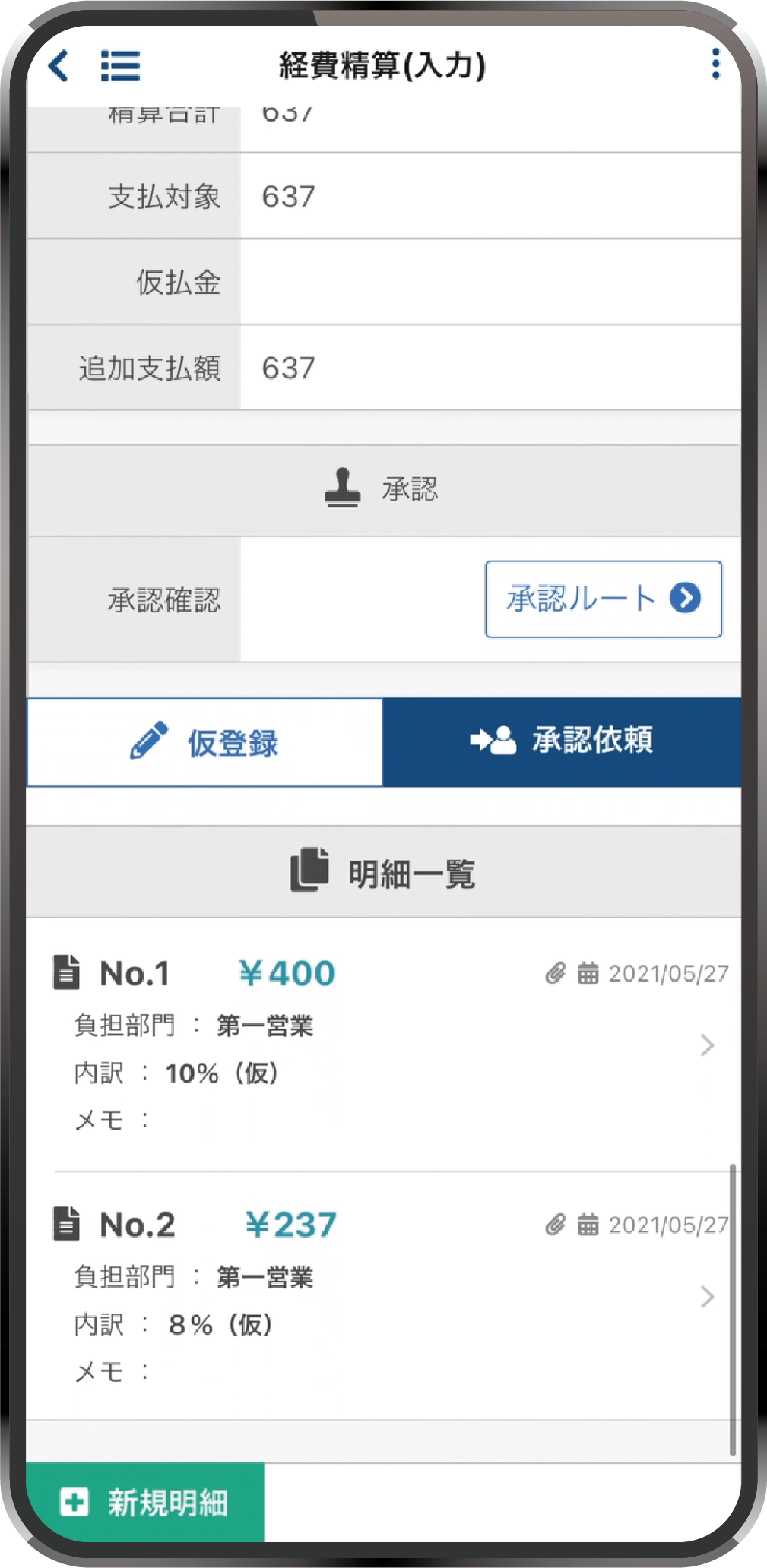This screenshot has width=767, height=1568.
Task: Open the 承認ルート approval route
Action: pyautogui.click(x=603, y=599)
